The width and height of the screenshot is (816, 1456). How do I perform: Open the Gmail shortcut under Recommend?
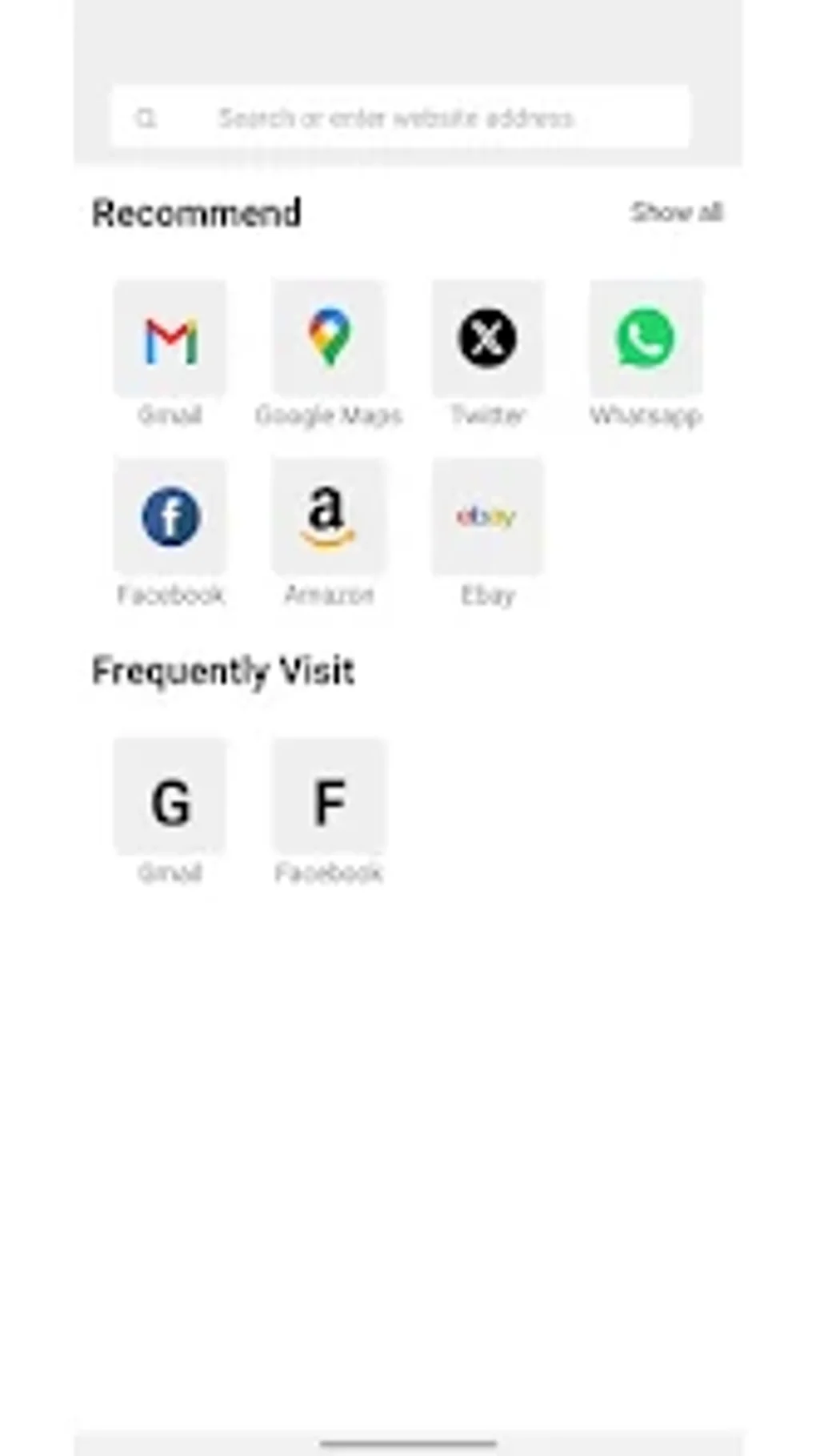[x=170, y=339]
